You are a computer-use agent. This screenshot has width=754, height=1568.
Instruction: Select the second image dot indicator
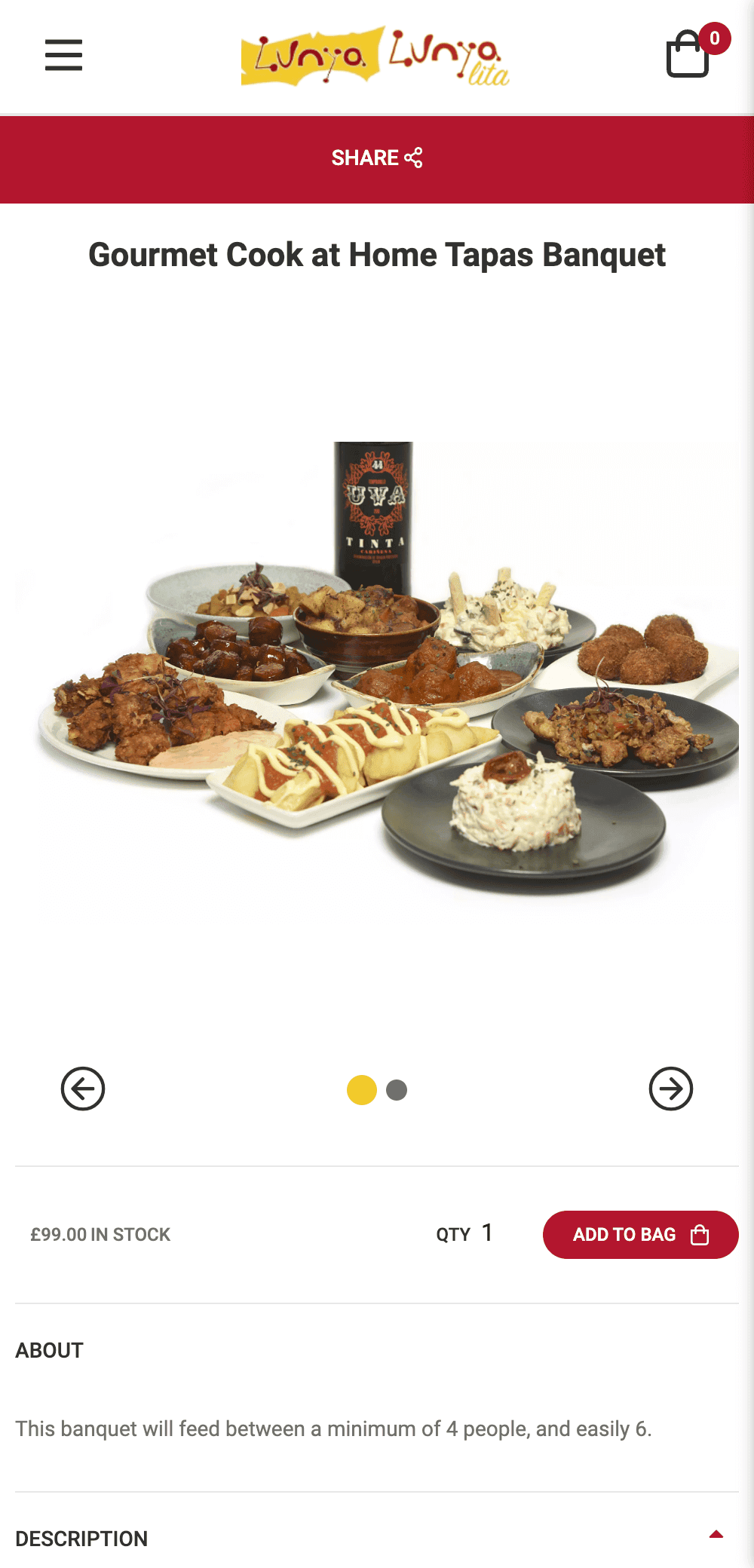click(x=397, y=1090)
